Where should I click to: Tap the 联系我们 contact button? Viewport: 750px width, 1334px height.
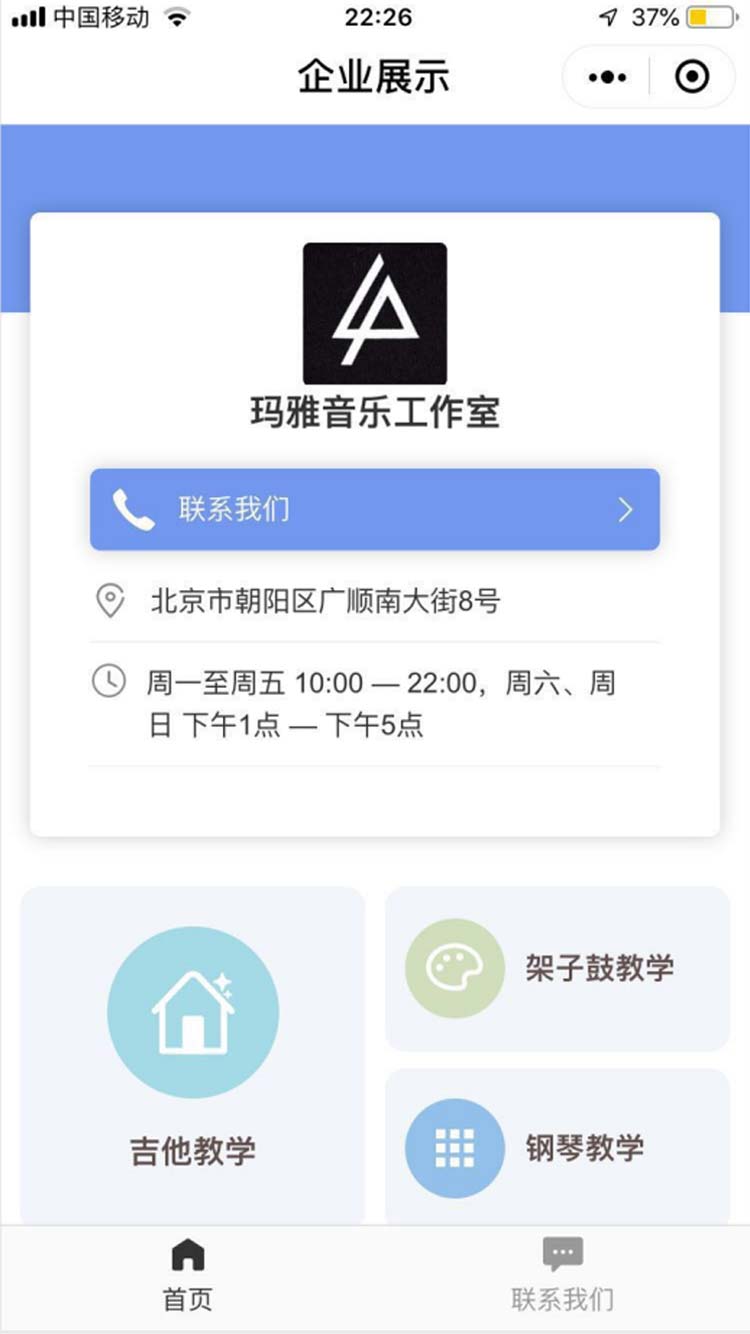click(375, 510)
